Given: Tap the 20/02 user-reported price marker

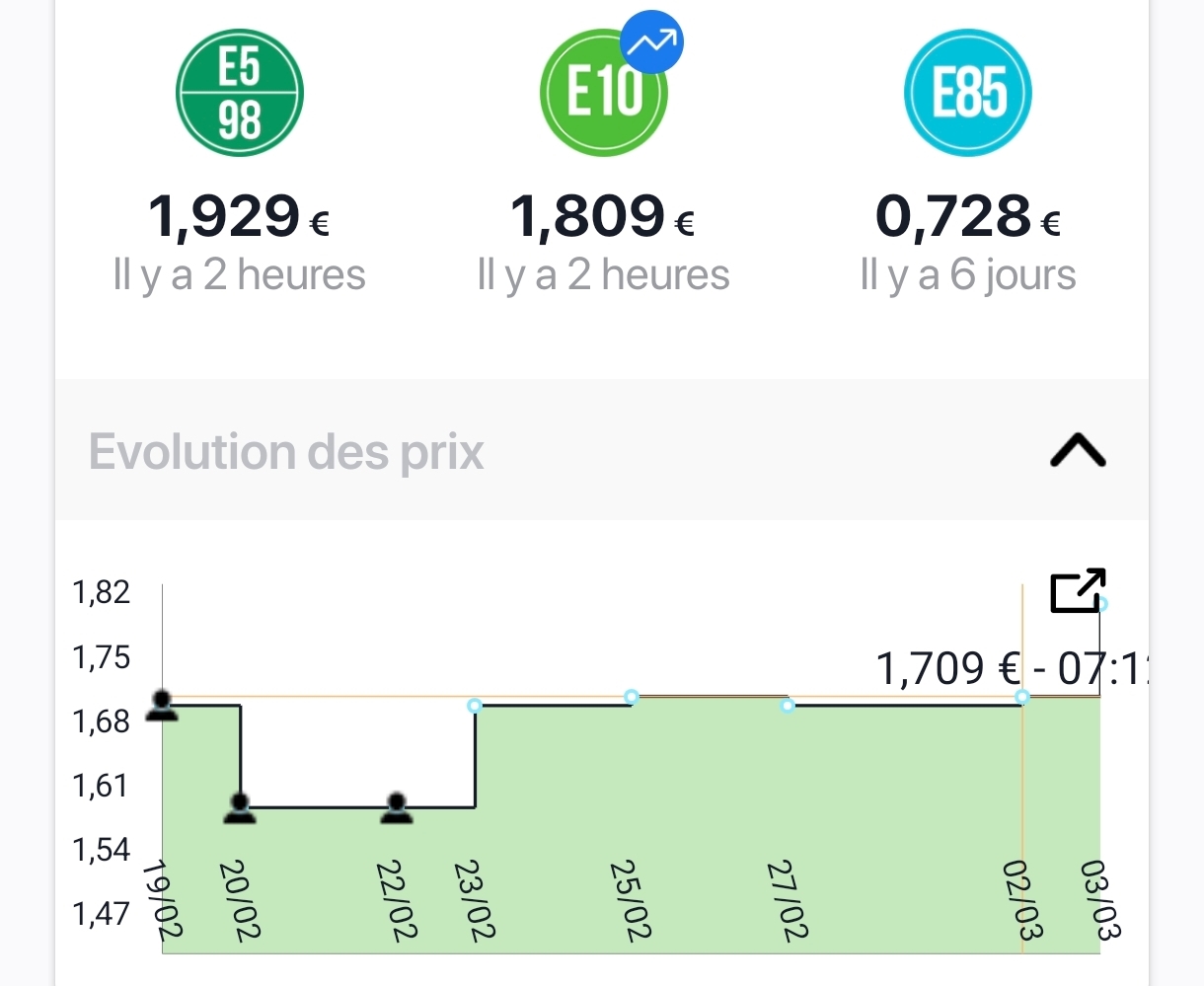Looking at the screenshot, I should [x=240, y=806].
